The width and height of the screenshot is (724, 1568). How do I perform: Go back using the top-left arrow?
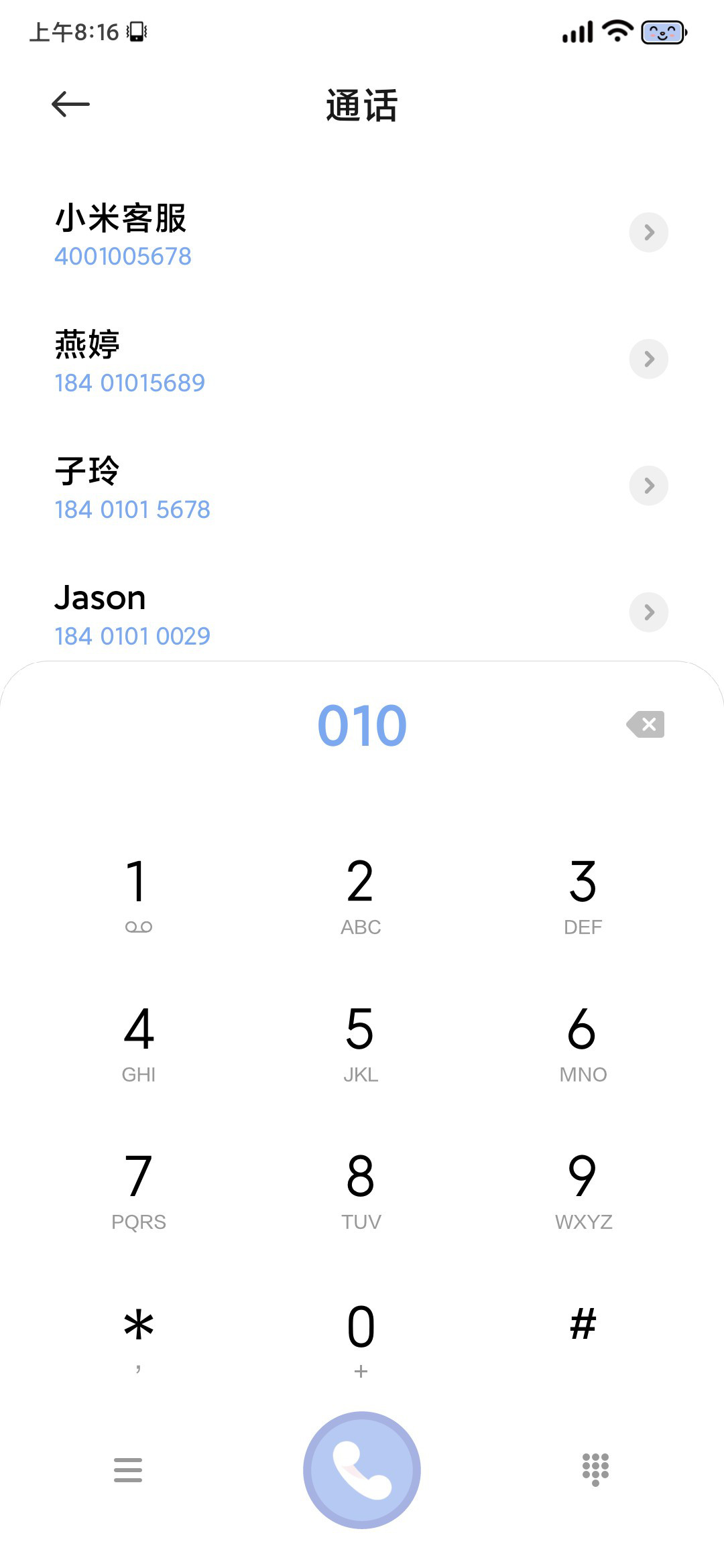click(x=70, y=104)
